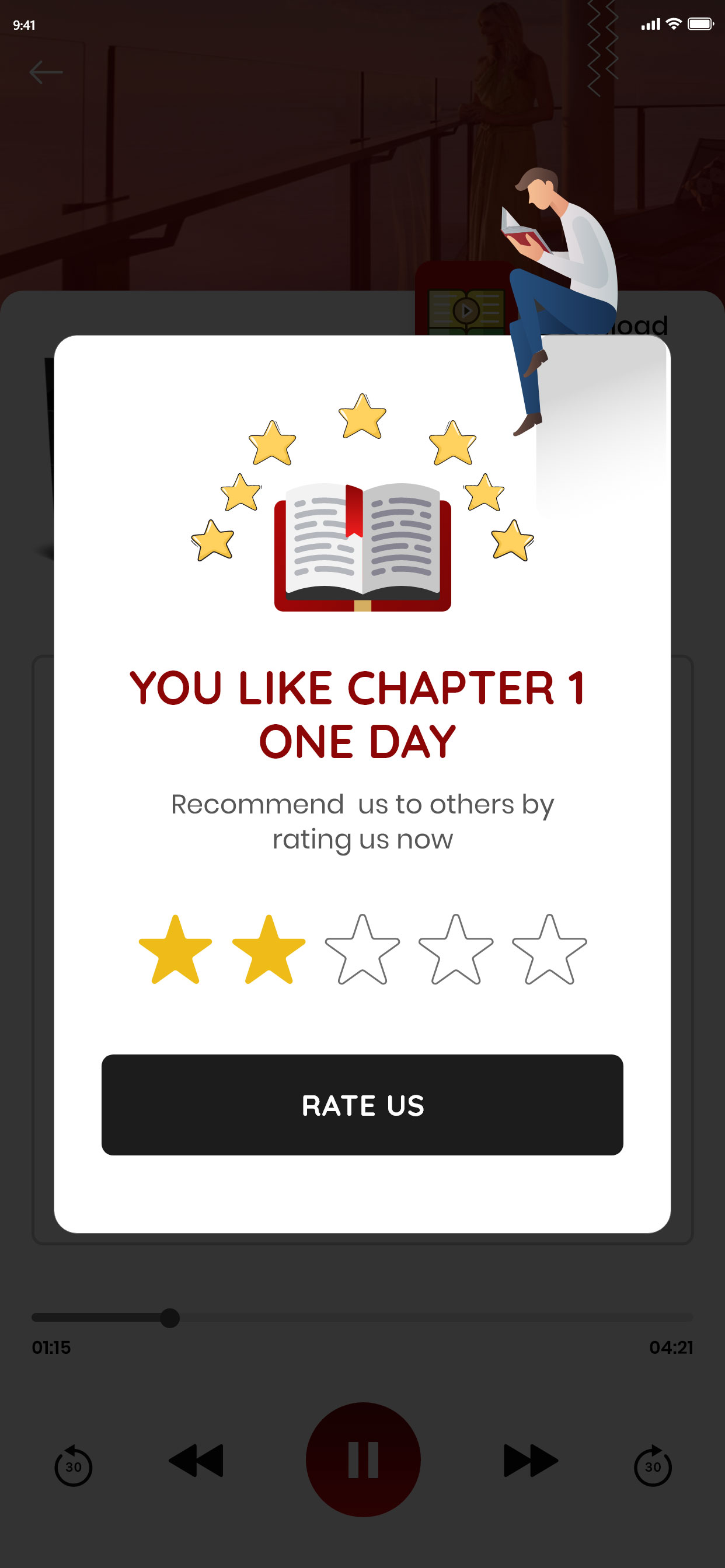Select the first rating star

tap(175, 950)
